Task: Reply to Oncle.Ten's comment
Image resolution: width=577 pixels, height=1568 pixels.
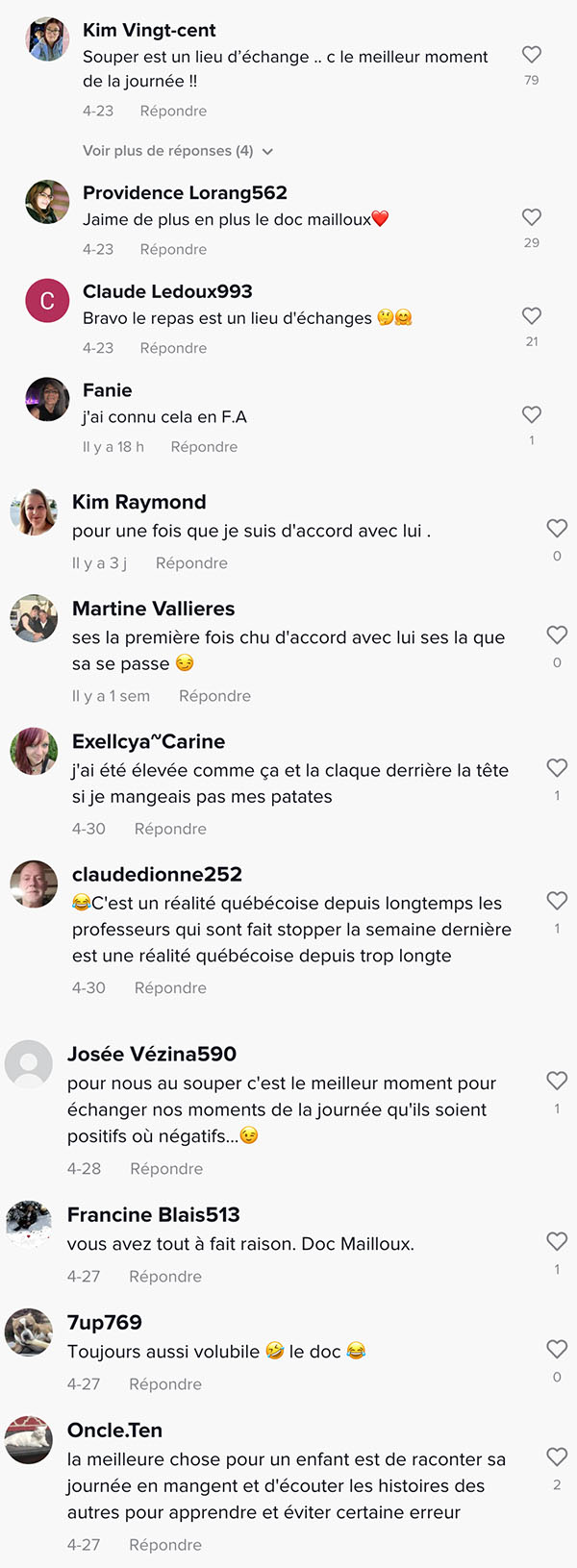Action: pyautogui.click(x=165, y=1545)
